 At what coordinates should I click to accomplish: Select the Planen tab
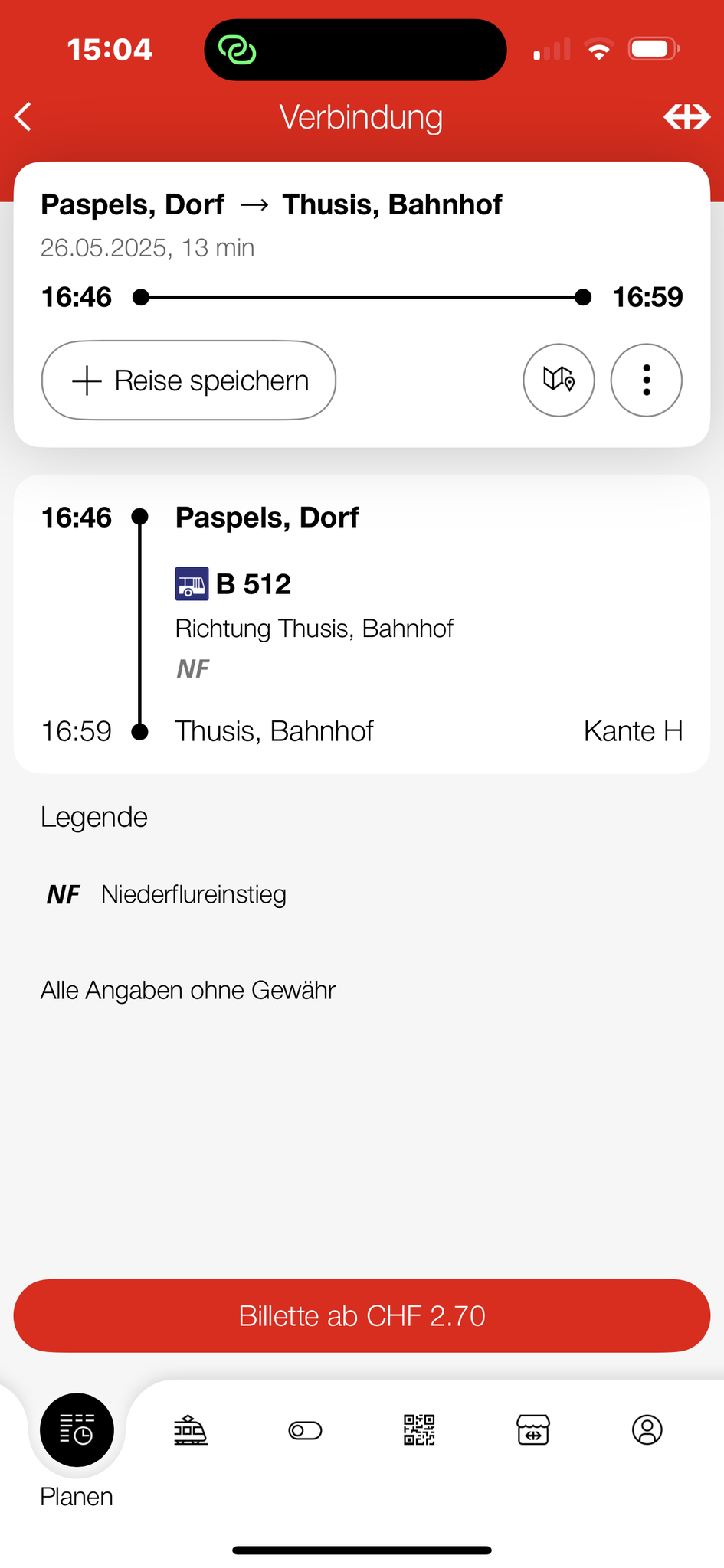tap(77, 1430)
